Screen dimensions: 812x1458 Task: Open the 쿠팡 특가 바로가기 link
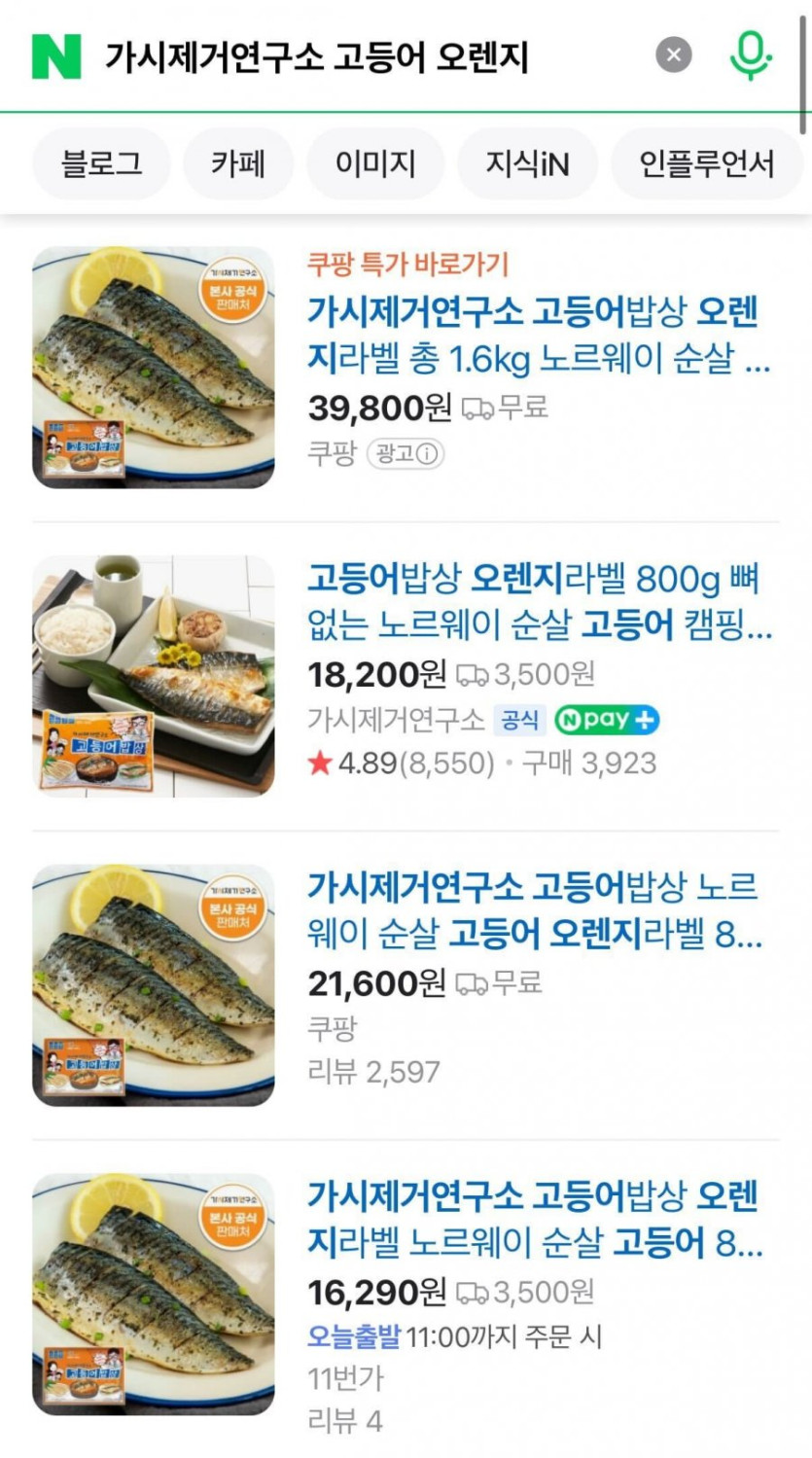coord(407,264)
